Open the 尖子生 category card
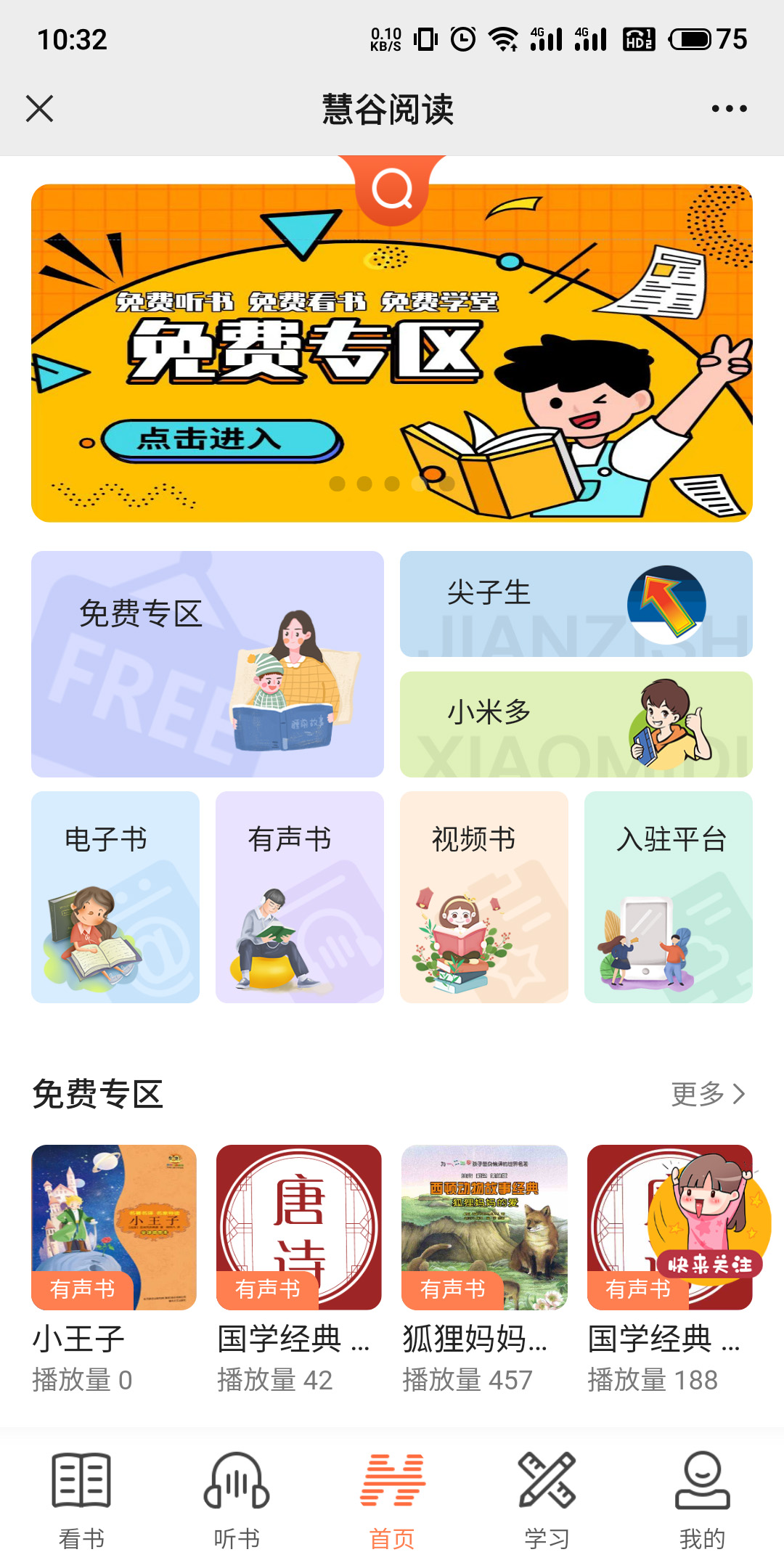The height and width of the screenshot is (1568, 784). pyautogui.click(x=576, y=604)
